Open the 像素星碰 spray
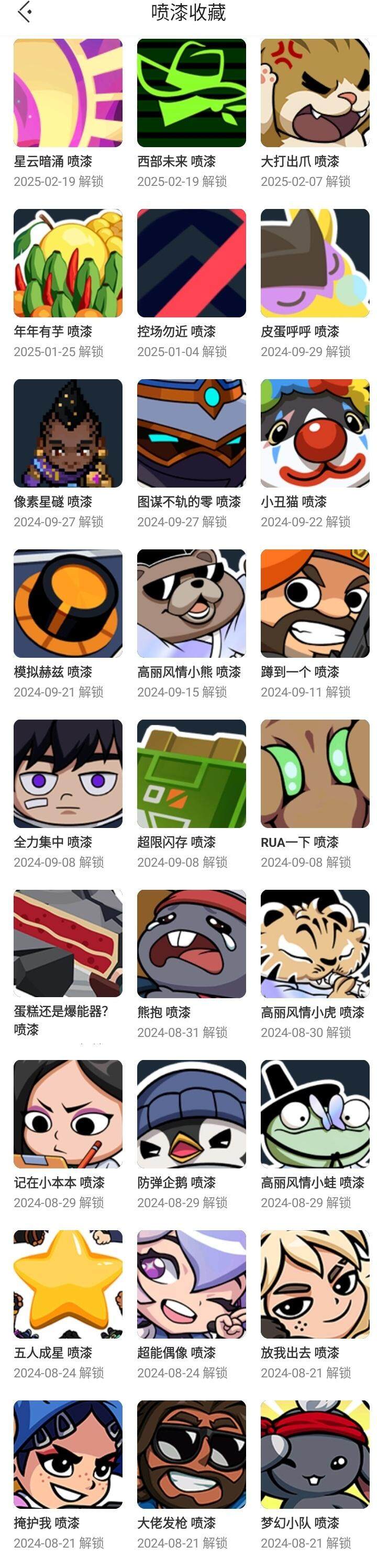The height and width of the screenshot is (1568, 377). coord(68,434)
